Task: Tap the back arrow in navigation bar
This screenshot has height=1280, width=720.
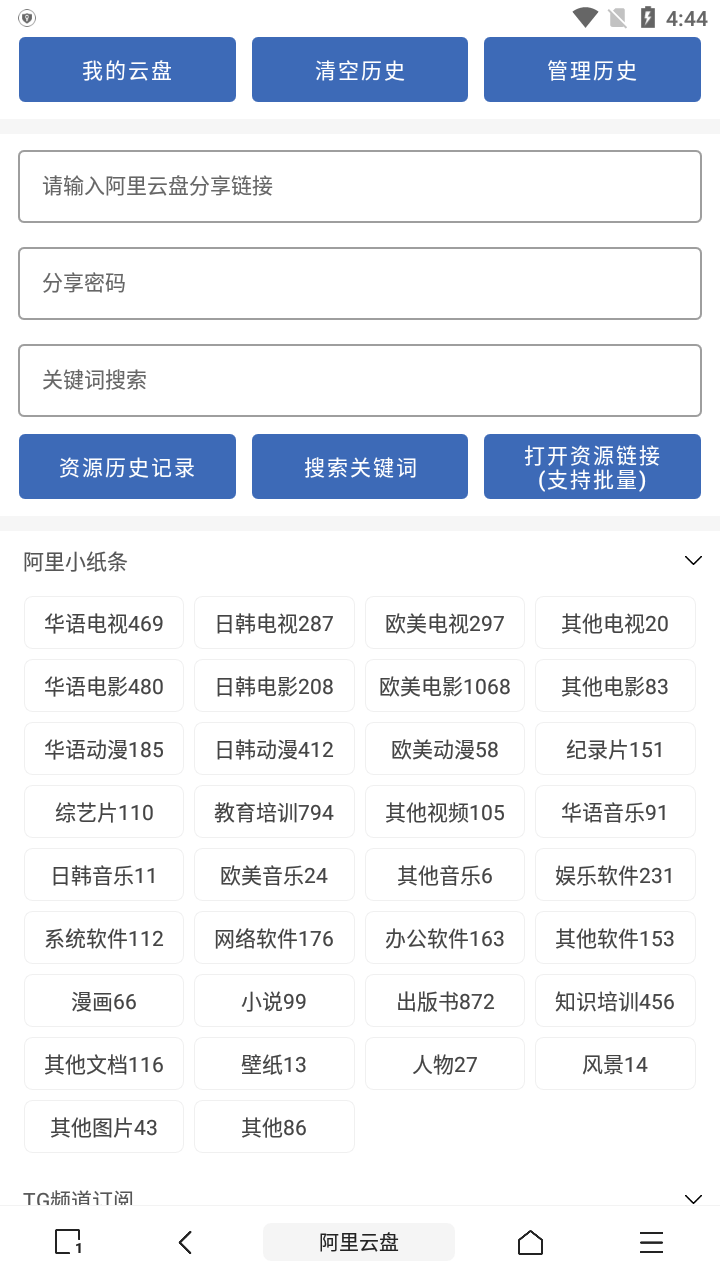Action: (x=185, y=1242)
